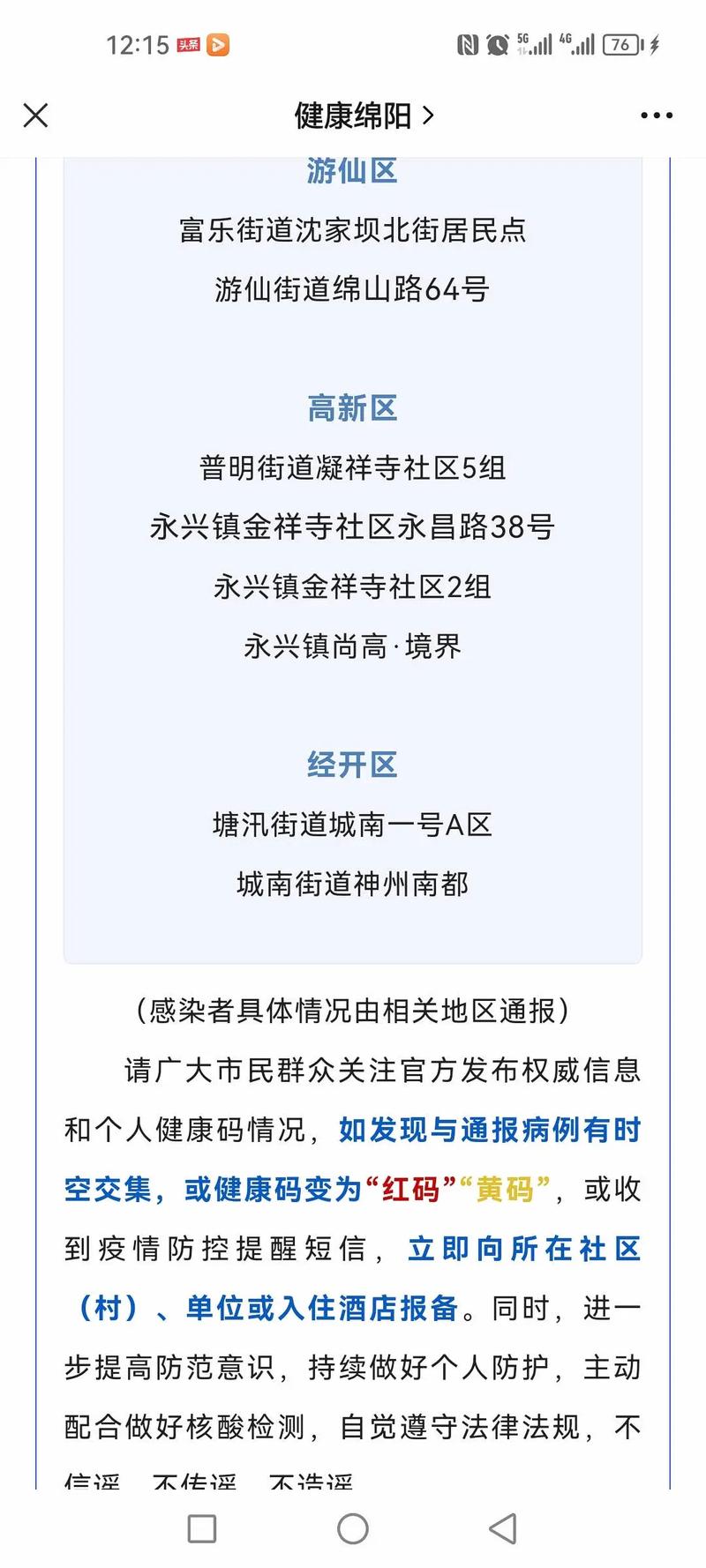The height and width of the screenshot is (1568, 706).
Task: Close the article with the X icon
Action: 35,116
